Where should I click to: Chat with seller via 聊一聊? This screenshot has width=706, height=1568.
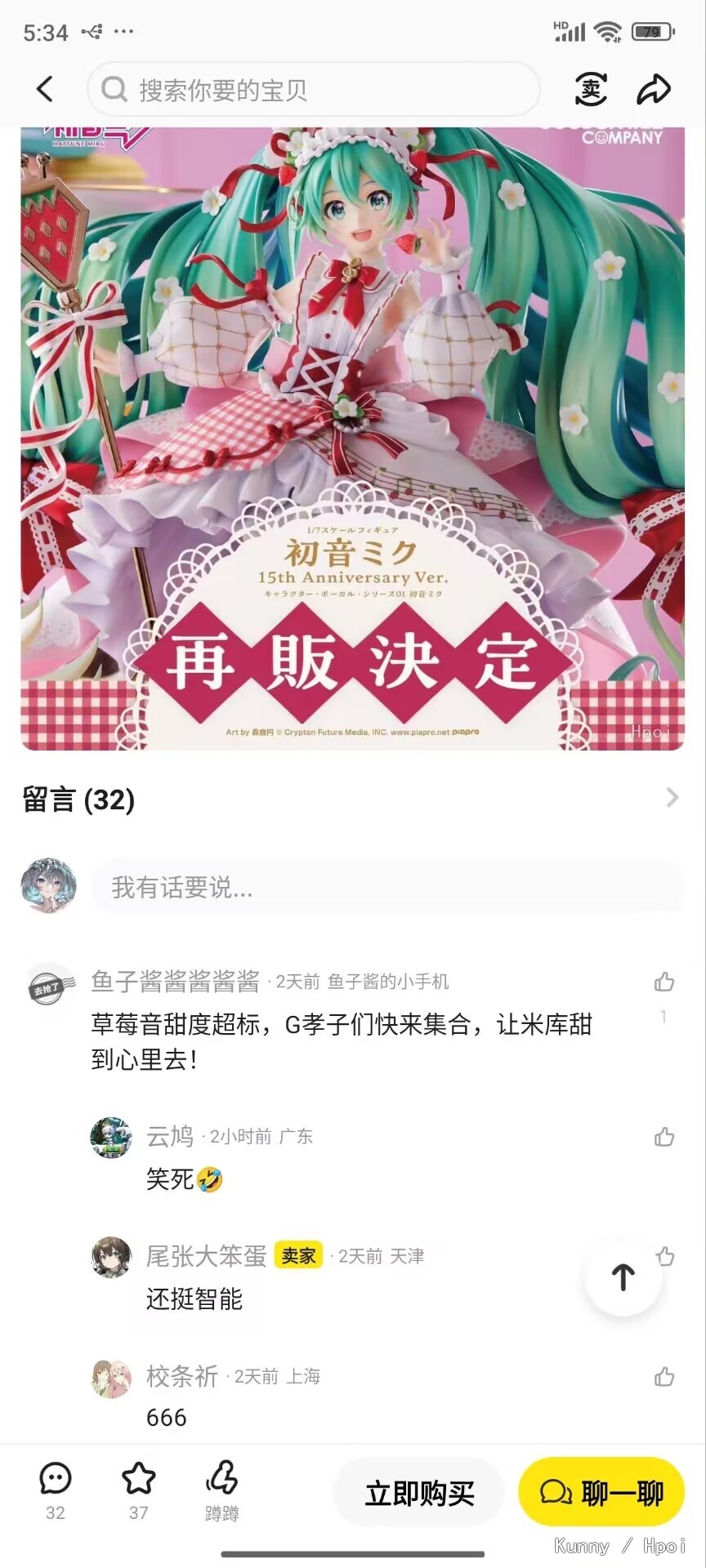click(x=601, y=1493)
